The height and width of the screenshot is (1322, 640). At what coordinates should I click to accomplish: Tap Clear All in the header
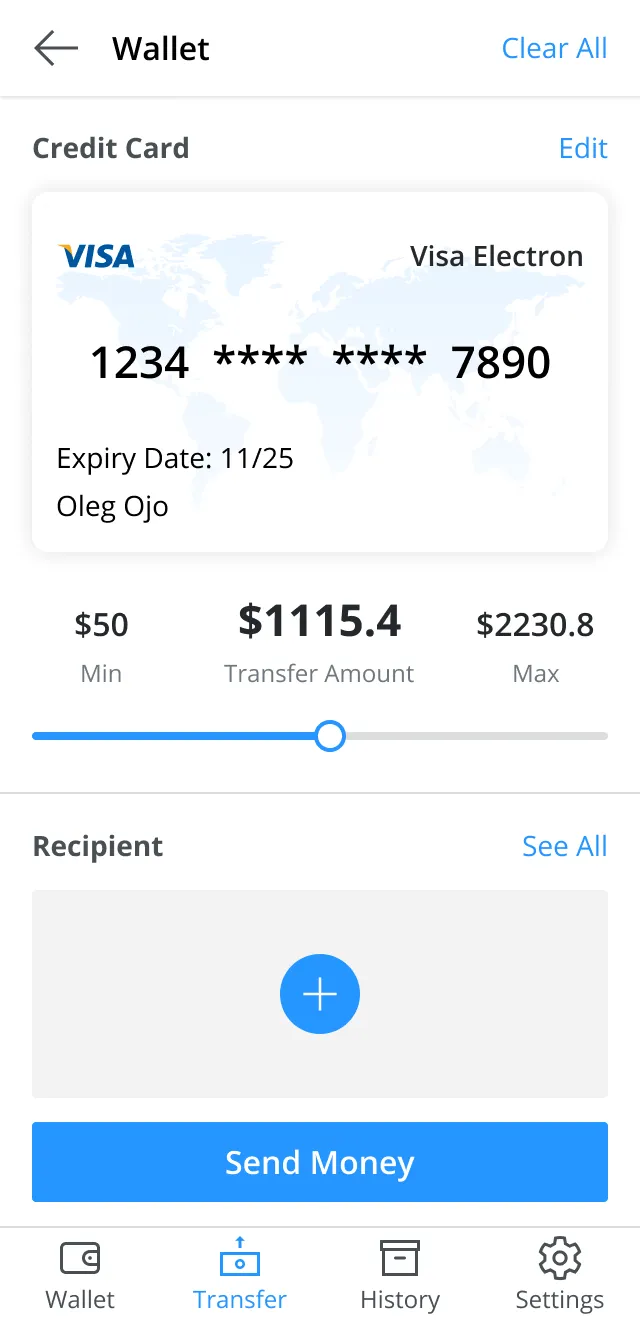tap(554, 48)
